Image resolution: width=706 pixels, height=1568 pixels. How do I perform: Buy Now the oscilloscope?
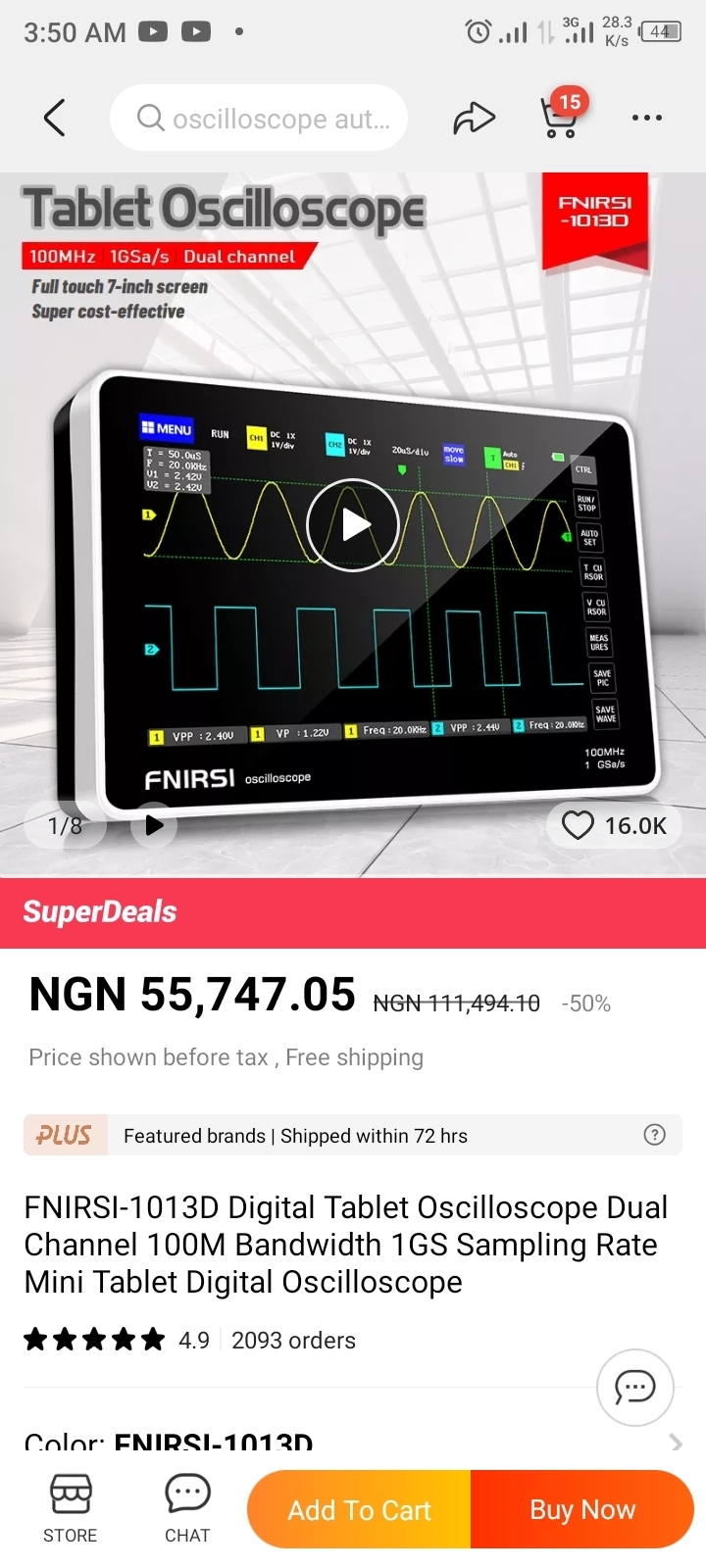tap(582, 1510)
